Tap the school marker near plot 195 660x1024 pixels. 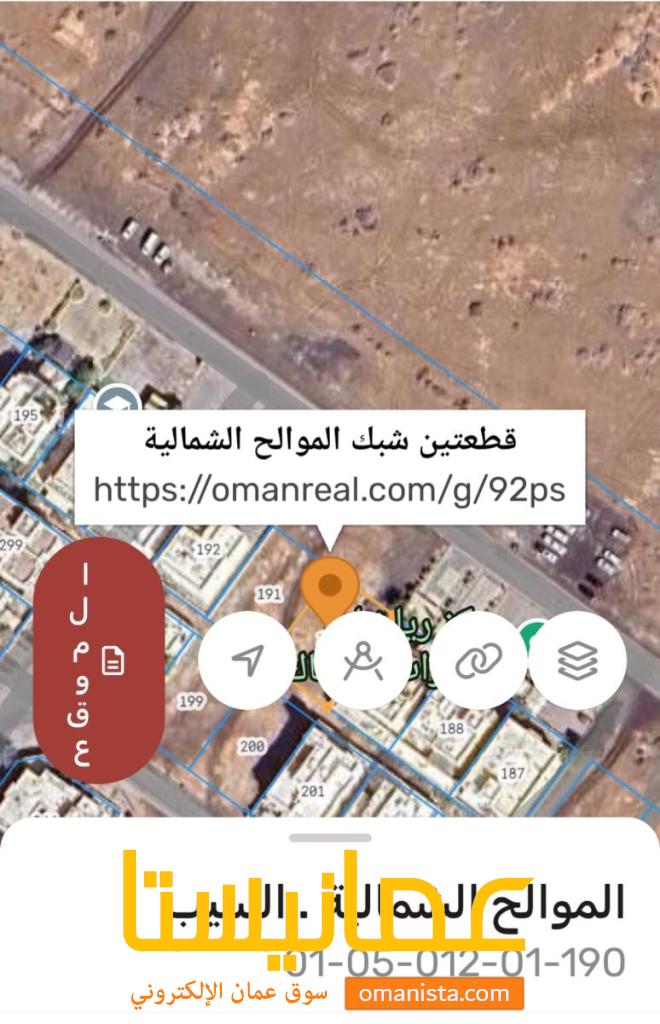(x=119, y=399)
